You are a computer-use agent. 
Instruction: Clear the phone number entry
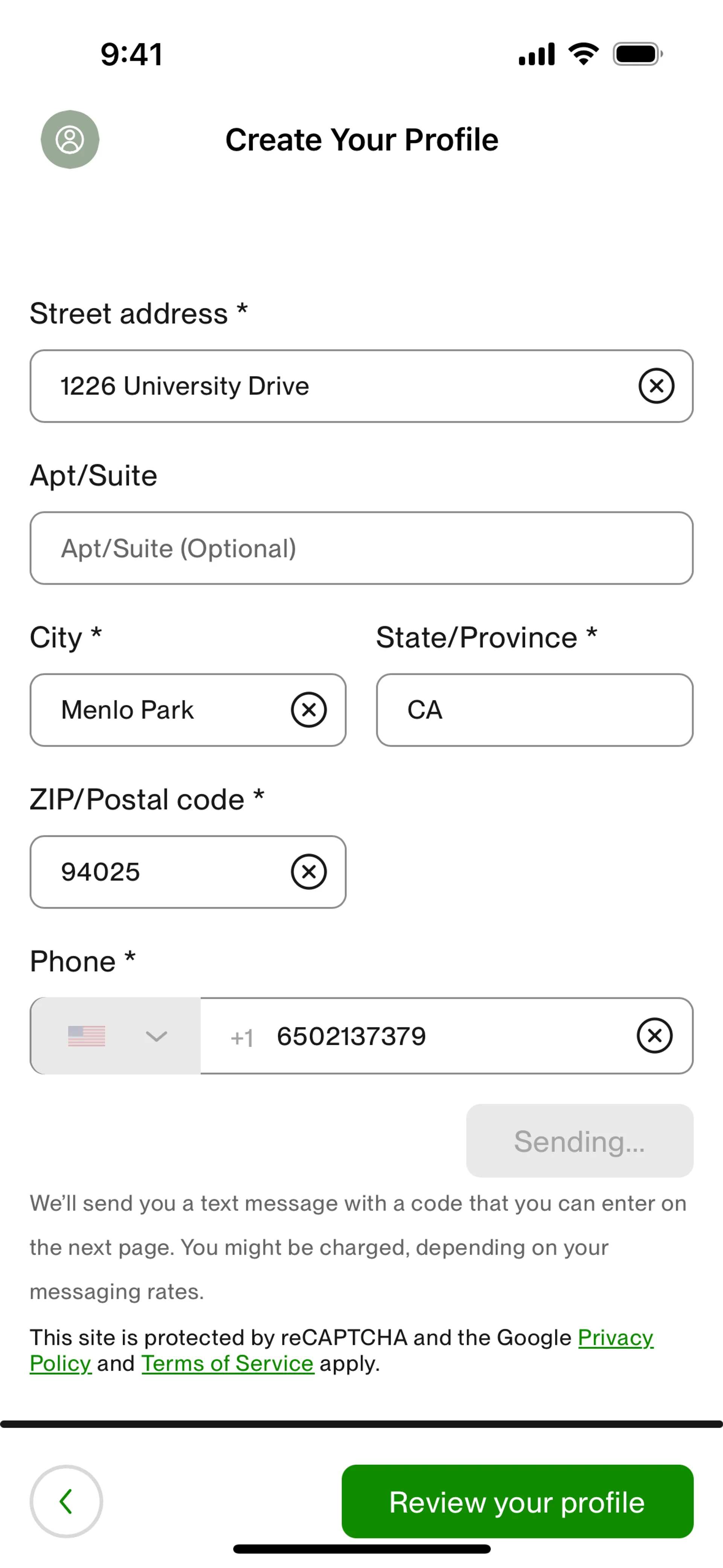[x=654, y=1035]
